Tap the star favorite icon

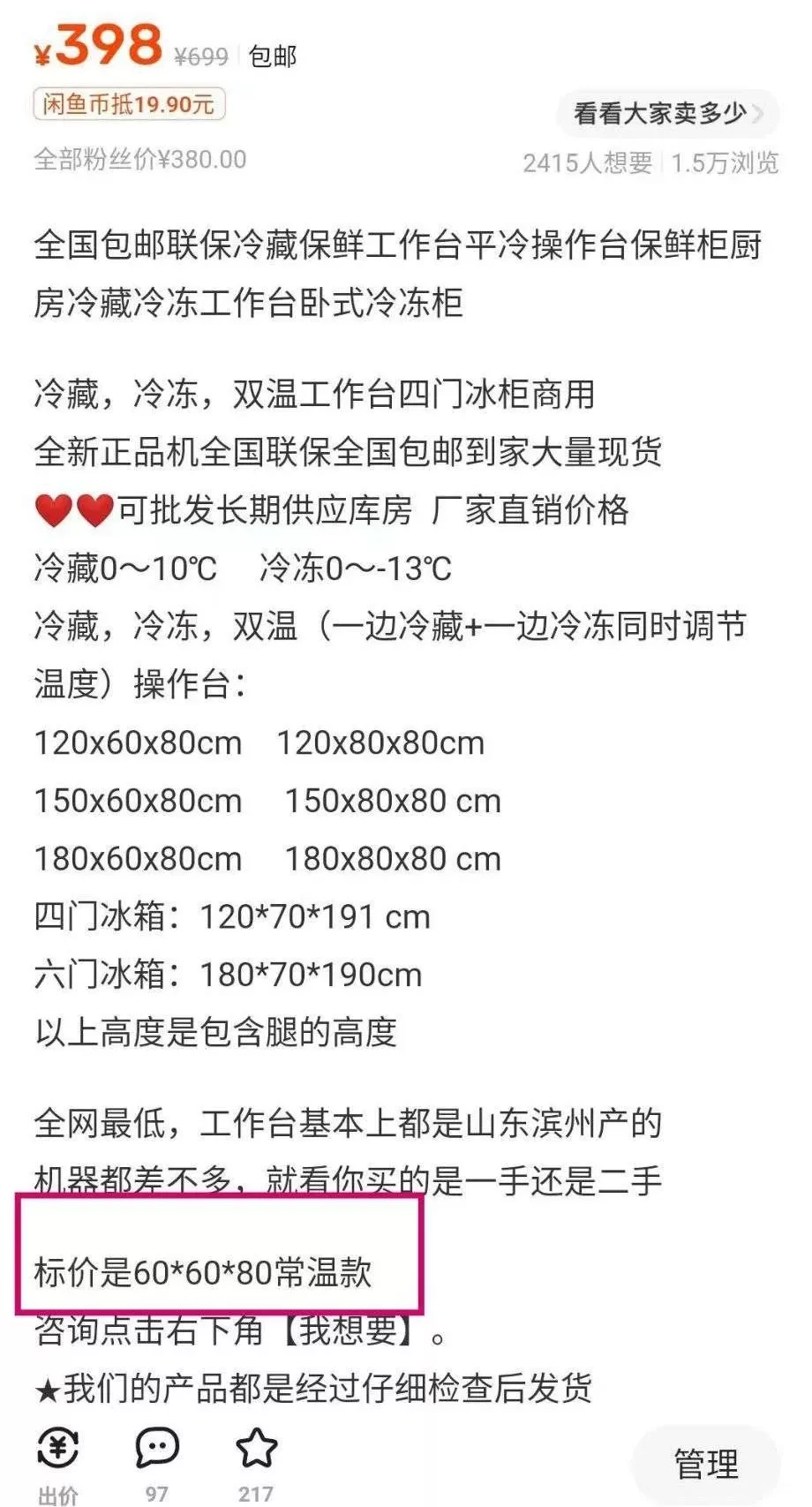pyautogui.click(x=256, y=1449)
